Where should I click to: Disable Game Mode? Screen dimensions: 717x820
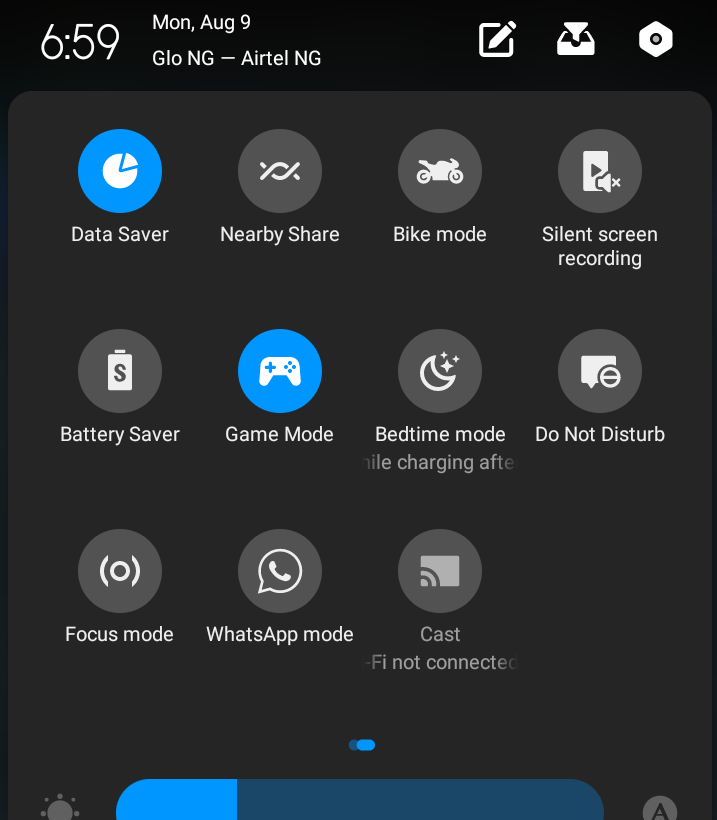[280, 371]
